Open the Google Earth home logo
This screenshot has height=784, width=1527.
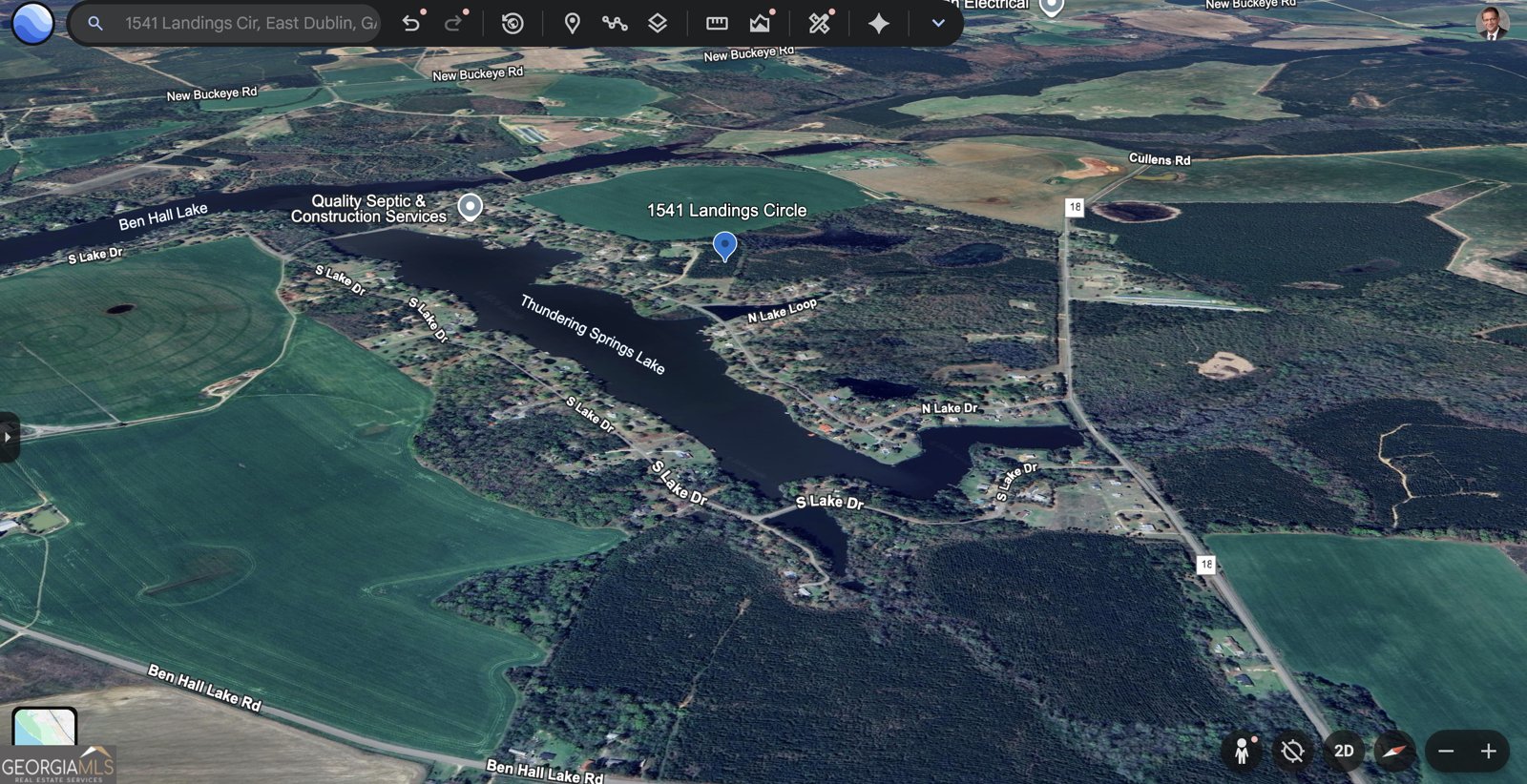(x=32, y=22)
